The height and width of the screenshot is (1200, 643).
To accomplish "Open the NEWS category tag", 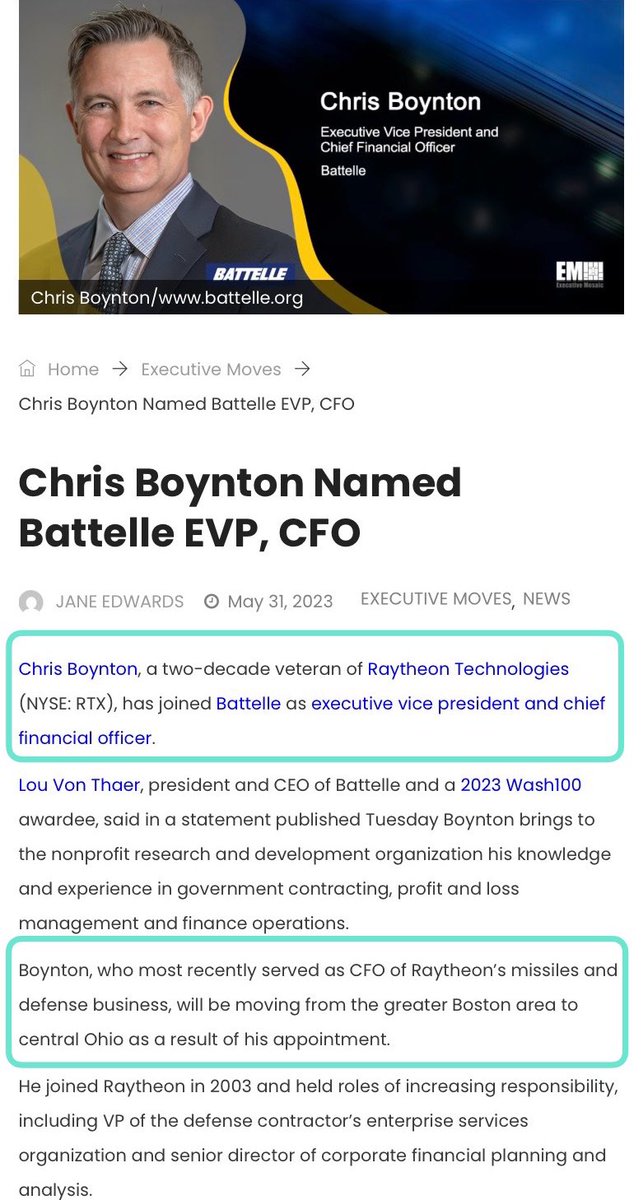I will 546,599.
